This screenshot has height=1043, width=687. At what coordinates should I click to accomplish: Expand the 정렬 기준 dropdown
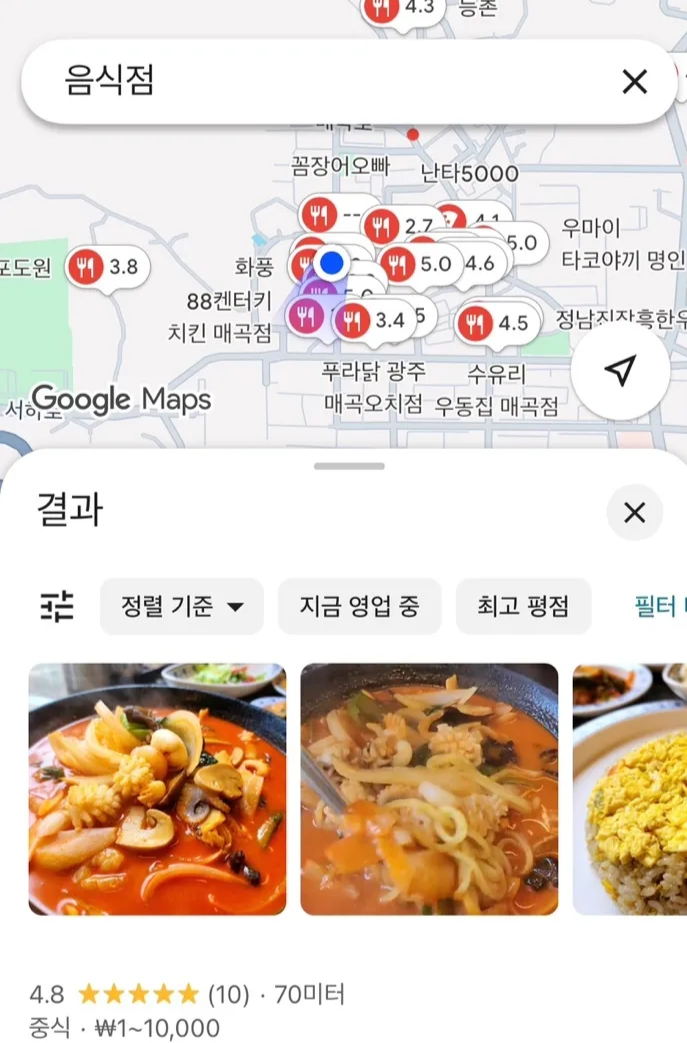(182, 606)
